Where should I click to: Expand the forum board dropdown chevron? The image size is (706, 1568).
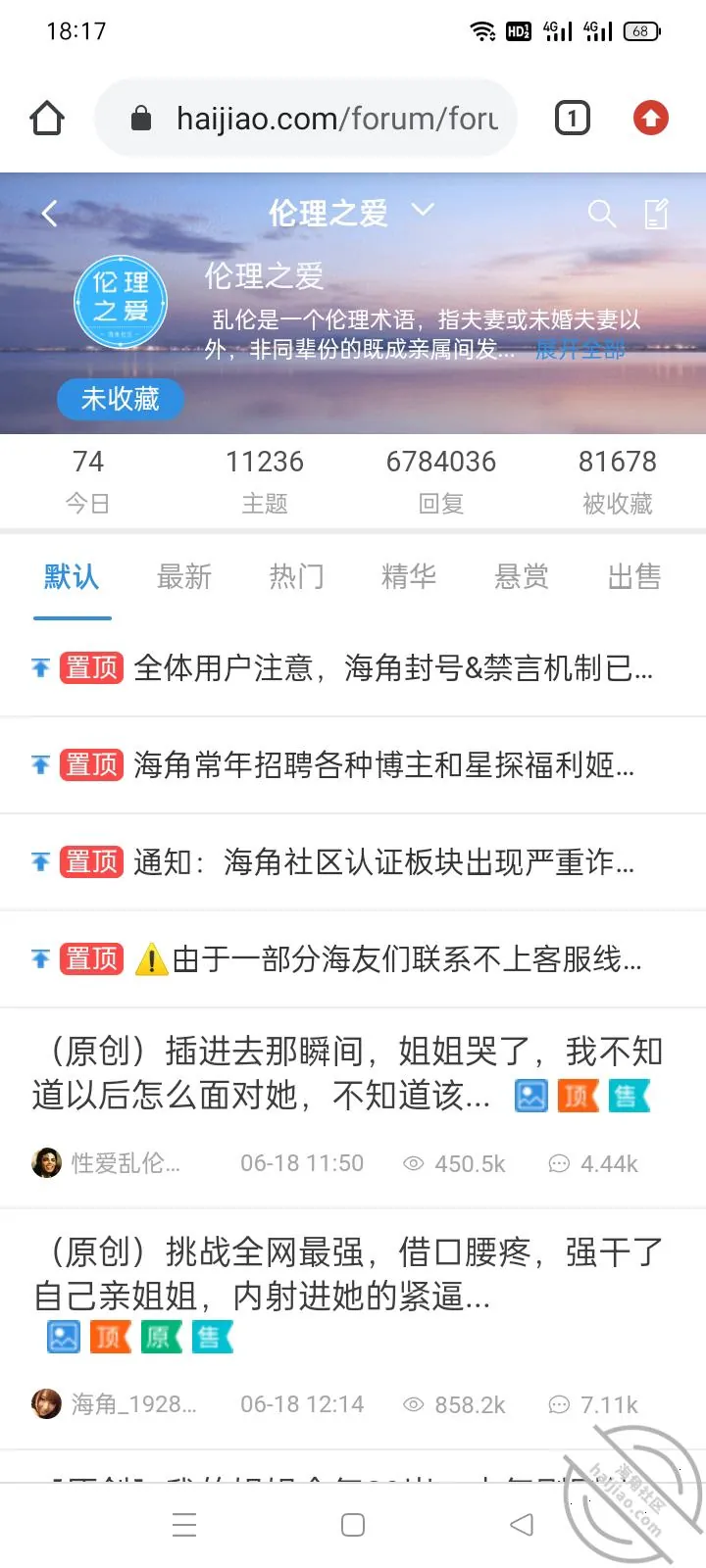coord(423,210)
